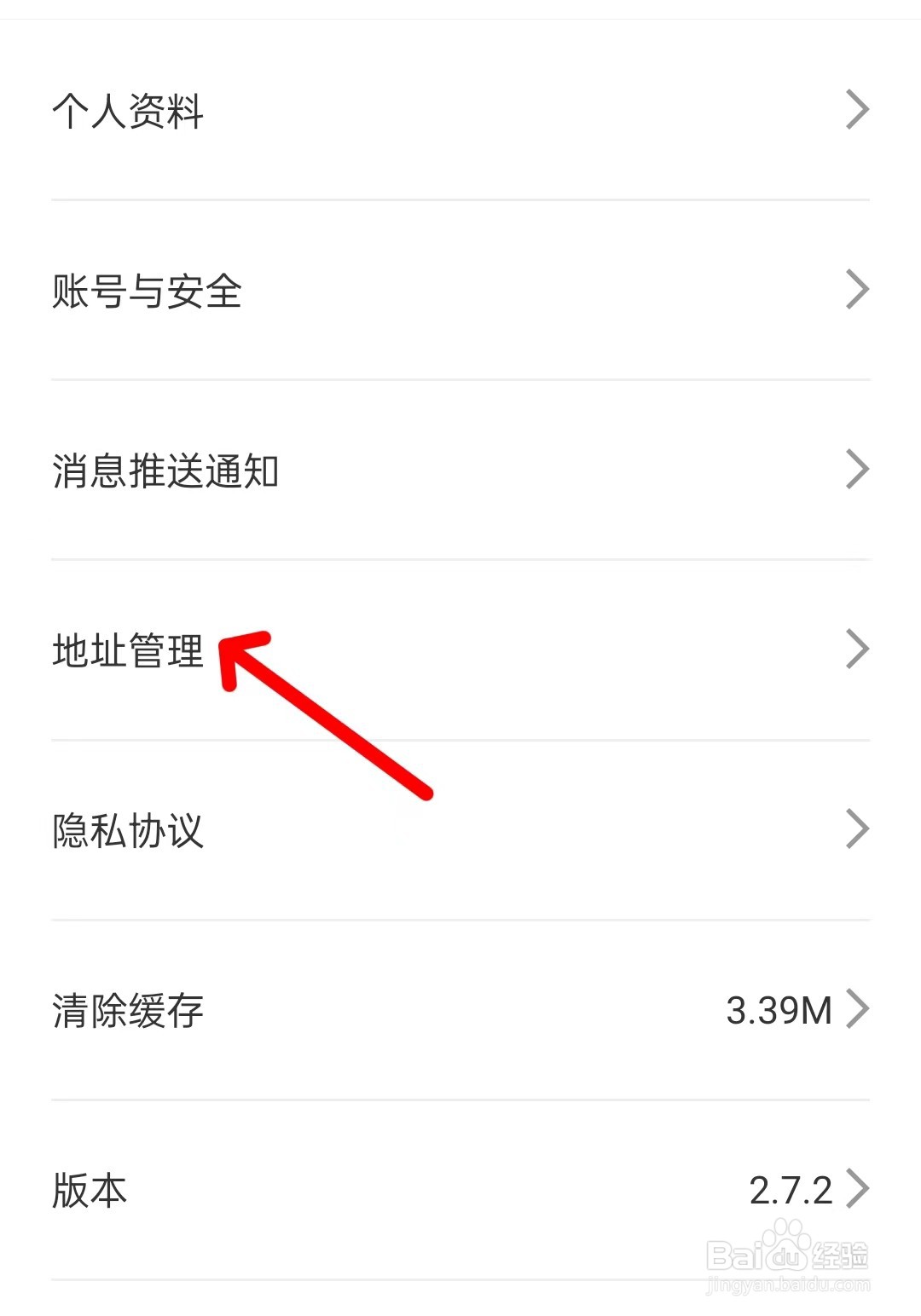Tap the 3.39M cache size value
The height and width of the screenshot is (1316, 921).
780,1011
